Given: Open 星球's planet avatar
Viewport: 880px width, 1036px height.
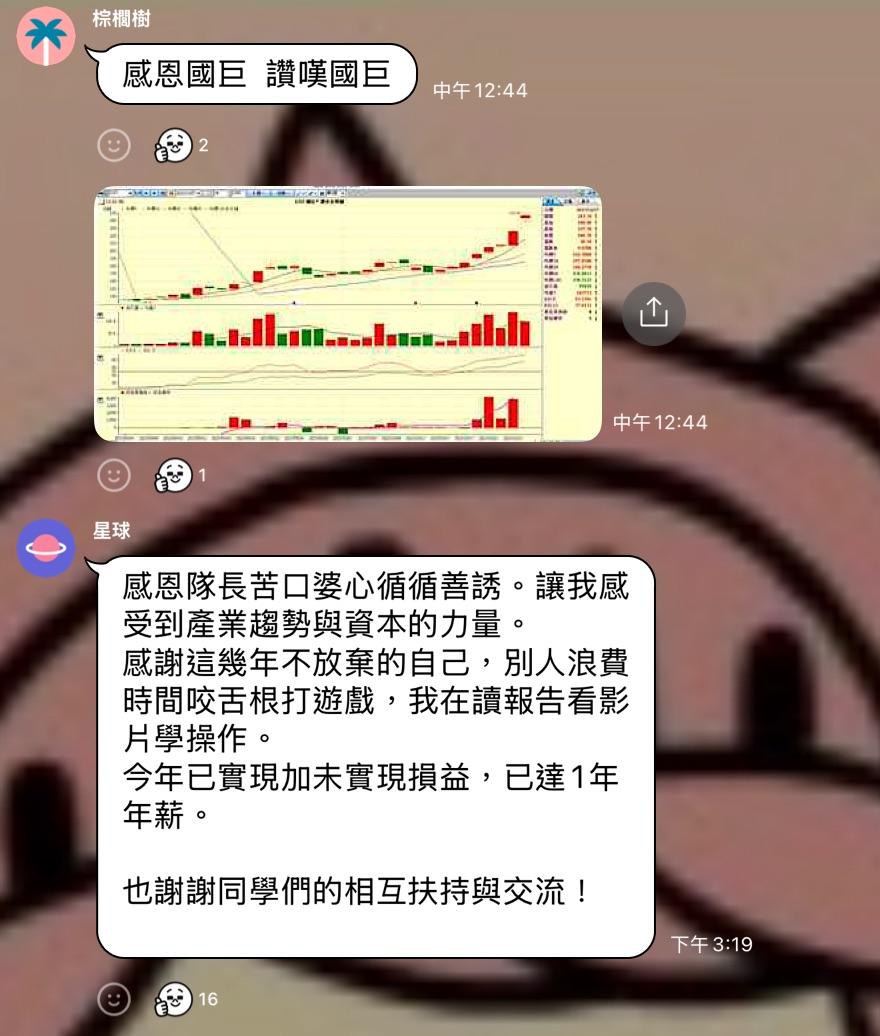Looking at the screenshot, I should pos(47,548).
